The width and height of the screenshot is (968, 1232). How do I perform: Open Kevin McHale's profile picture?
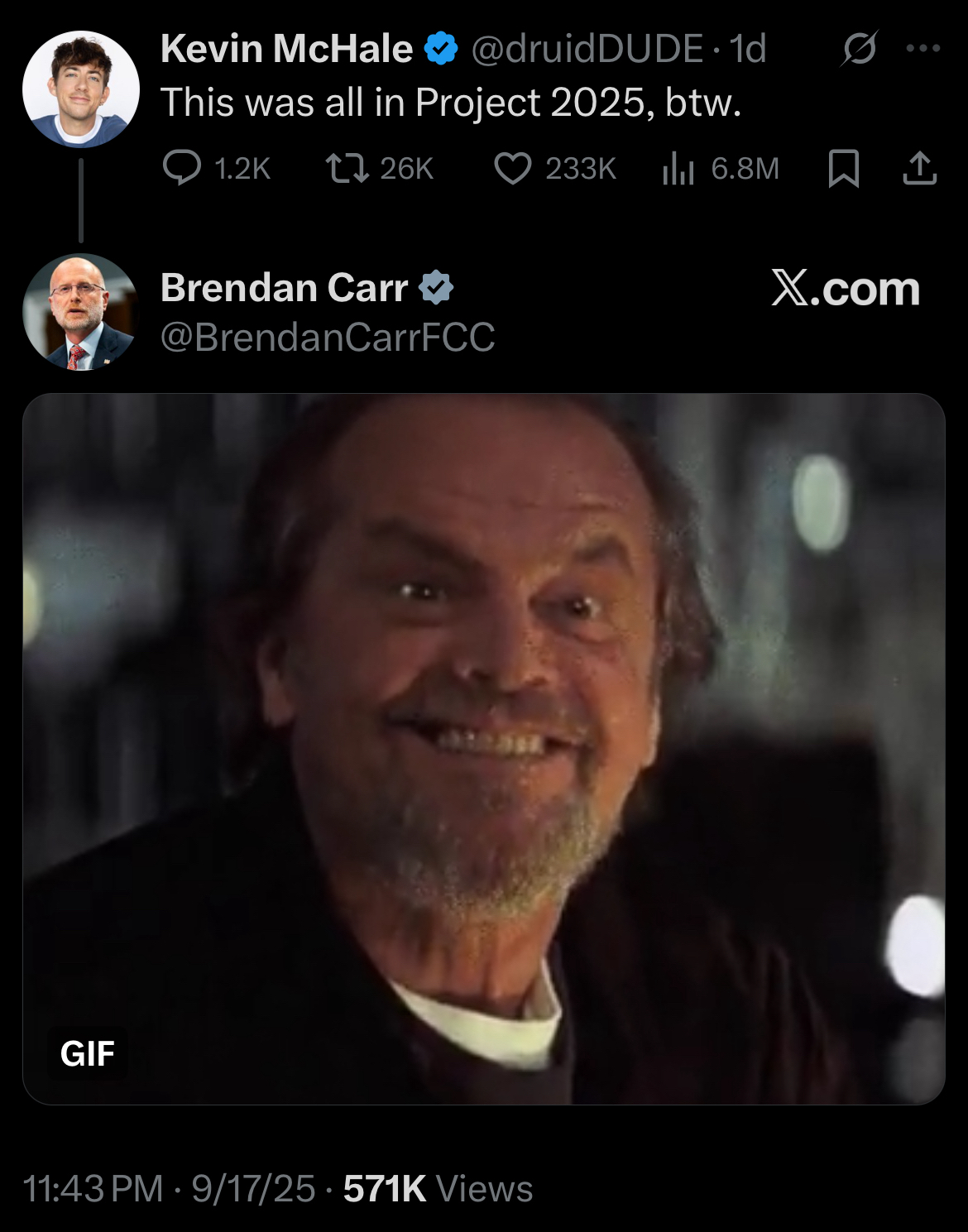click(80, 89)
